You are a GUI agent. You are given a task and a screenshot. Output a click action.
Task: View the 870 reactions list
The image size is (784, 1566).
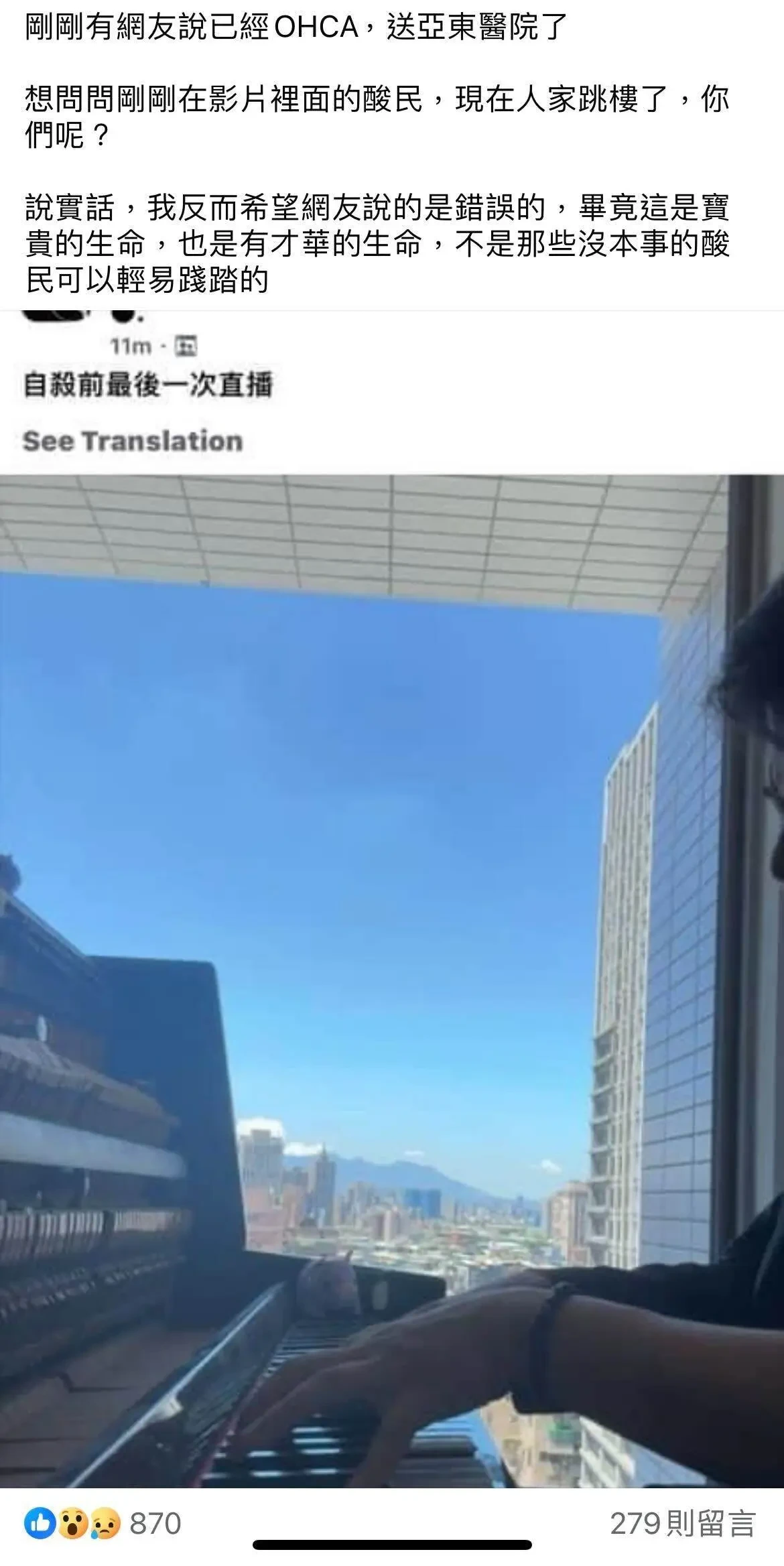(x=103, y=1522)
